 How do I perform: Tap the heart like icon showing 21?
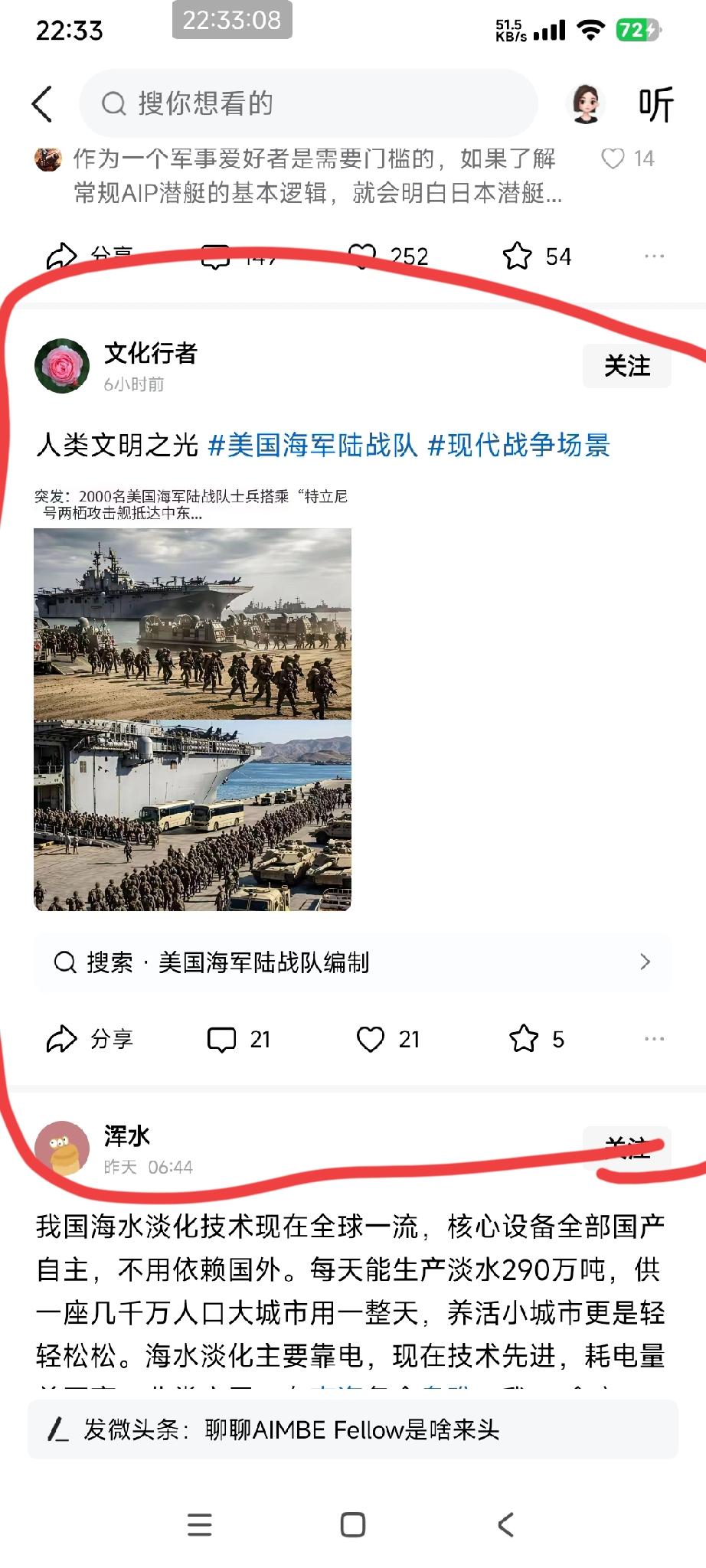(373, 1039)
